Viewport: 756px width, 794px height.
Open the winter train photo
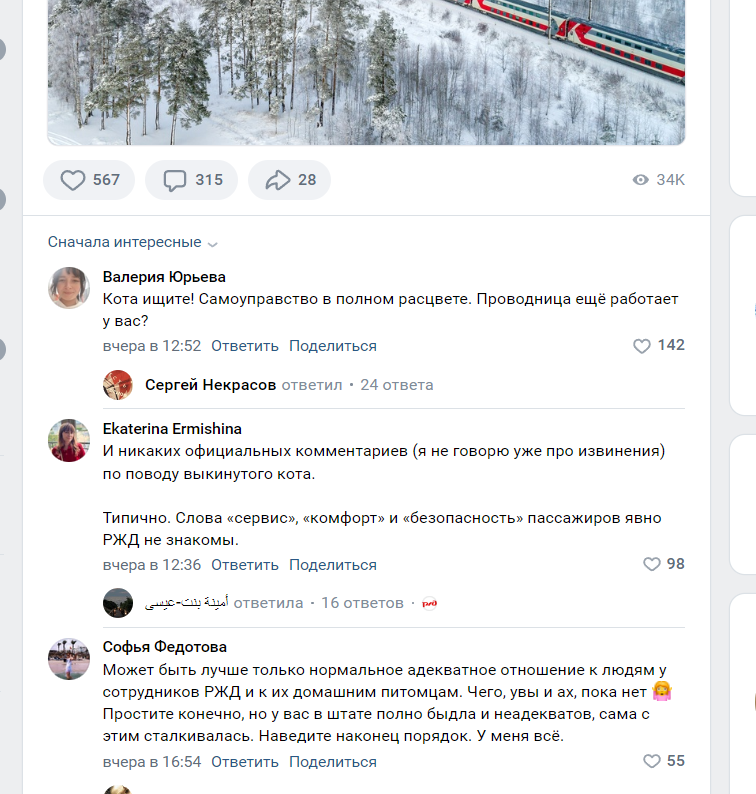[366, 70]
